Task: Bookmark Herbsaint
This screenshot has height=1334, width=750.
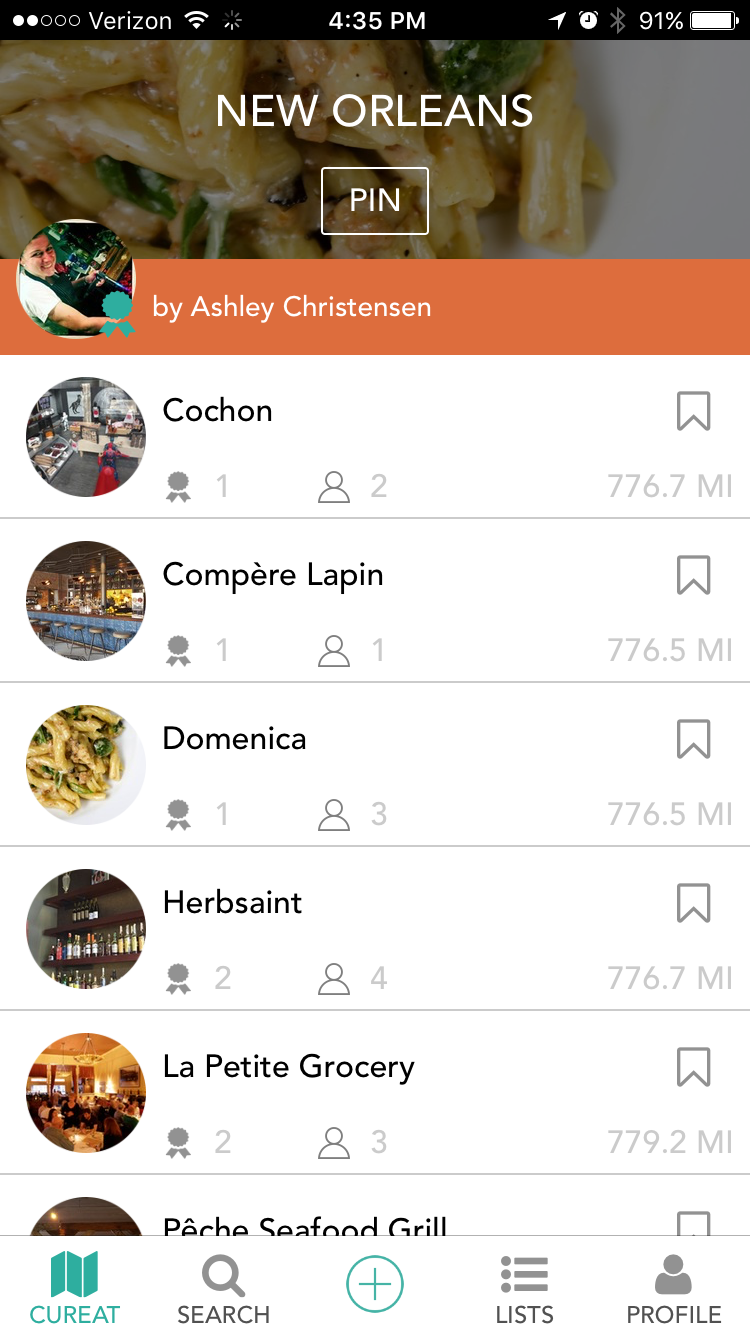Action: 693,903
